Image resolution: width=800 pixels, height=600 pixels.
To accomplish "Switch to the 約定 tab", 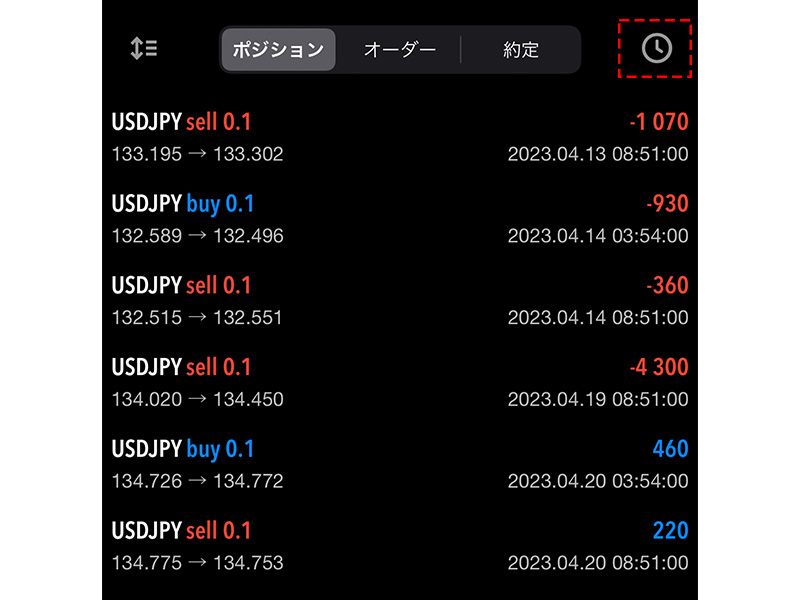I will (x=520, y=49).
